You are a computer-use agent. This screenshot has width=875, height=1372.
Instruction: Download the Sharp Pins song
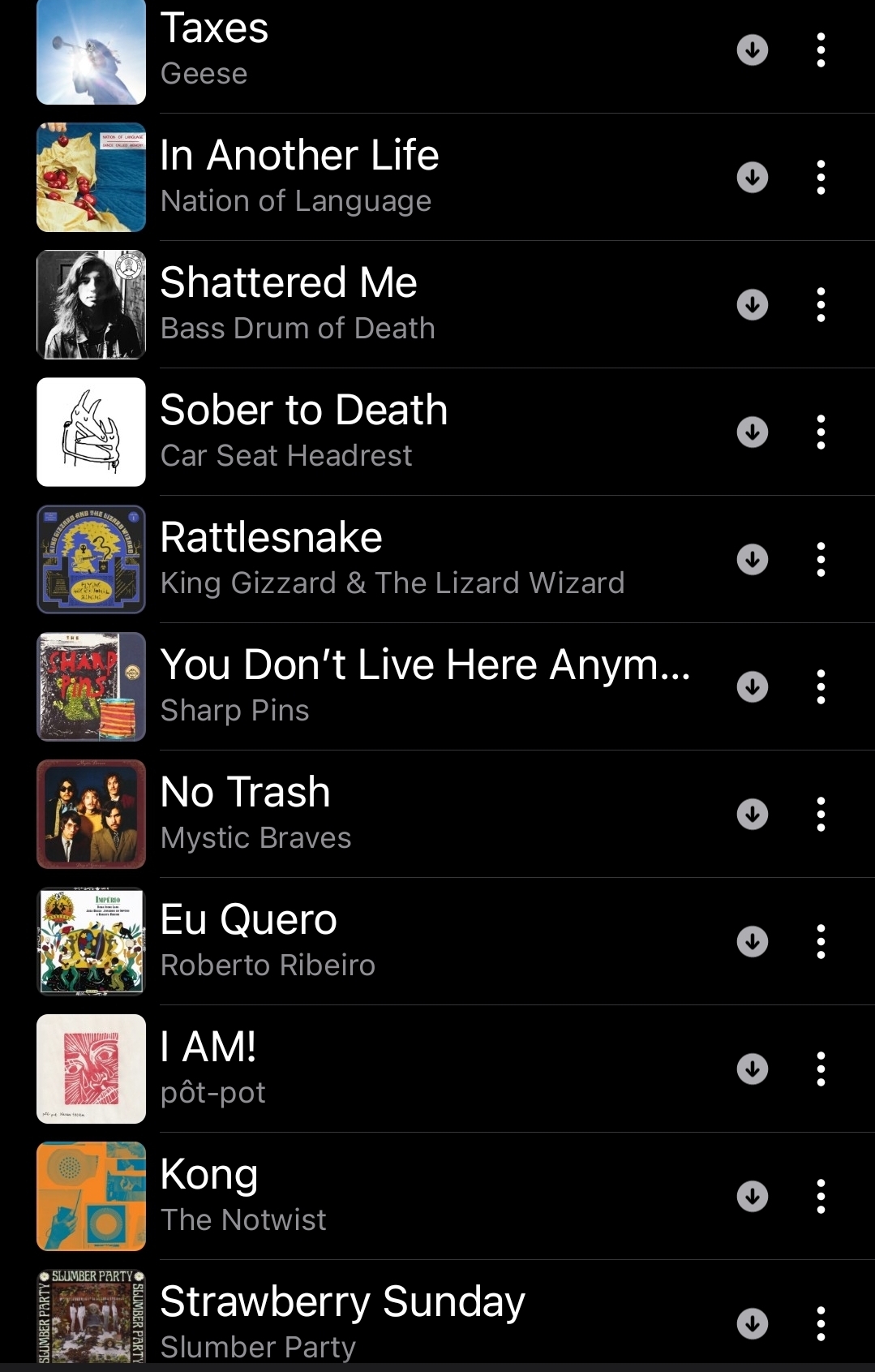[753, 686]
